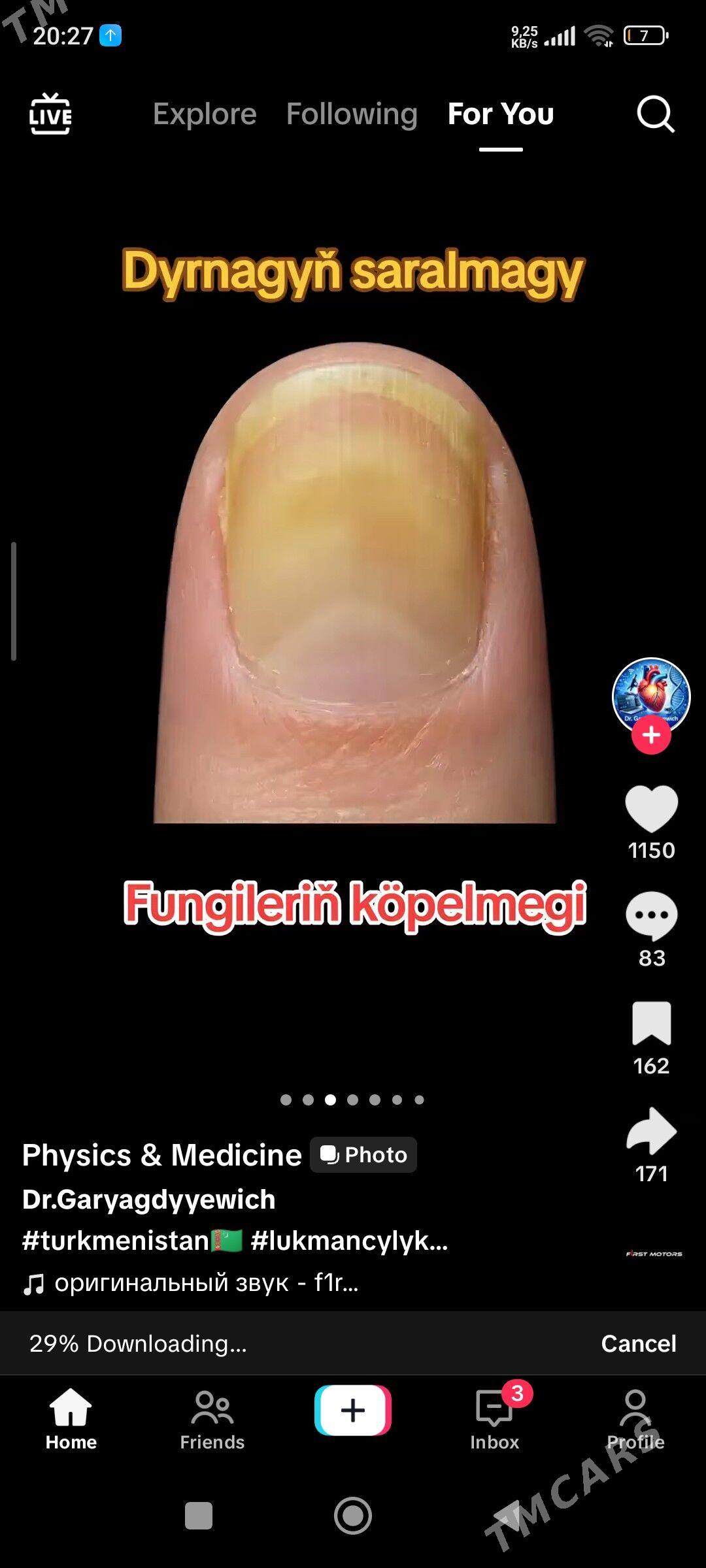This screenshot has width=706, height=1568.
Task: Cancel the download
Action: click(638, 1343)
